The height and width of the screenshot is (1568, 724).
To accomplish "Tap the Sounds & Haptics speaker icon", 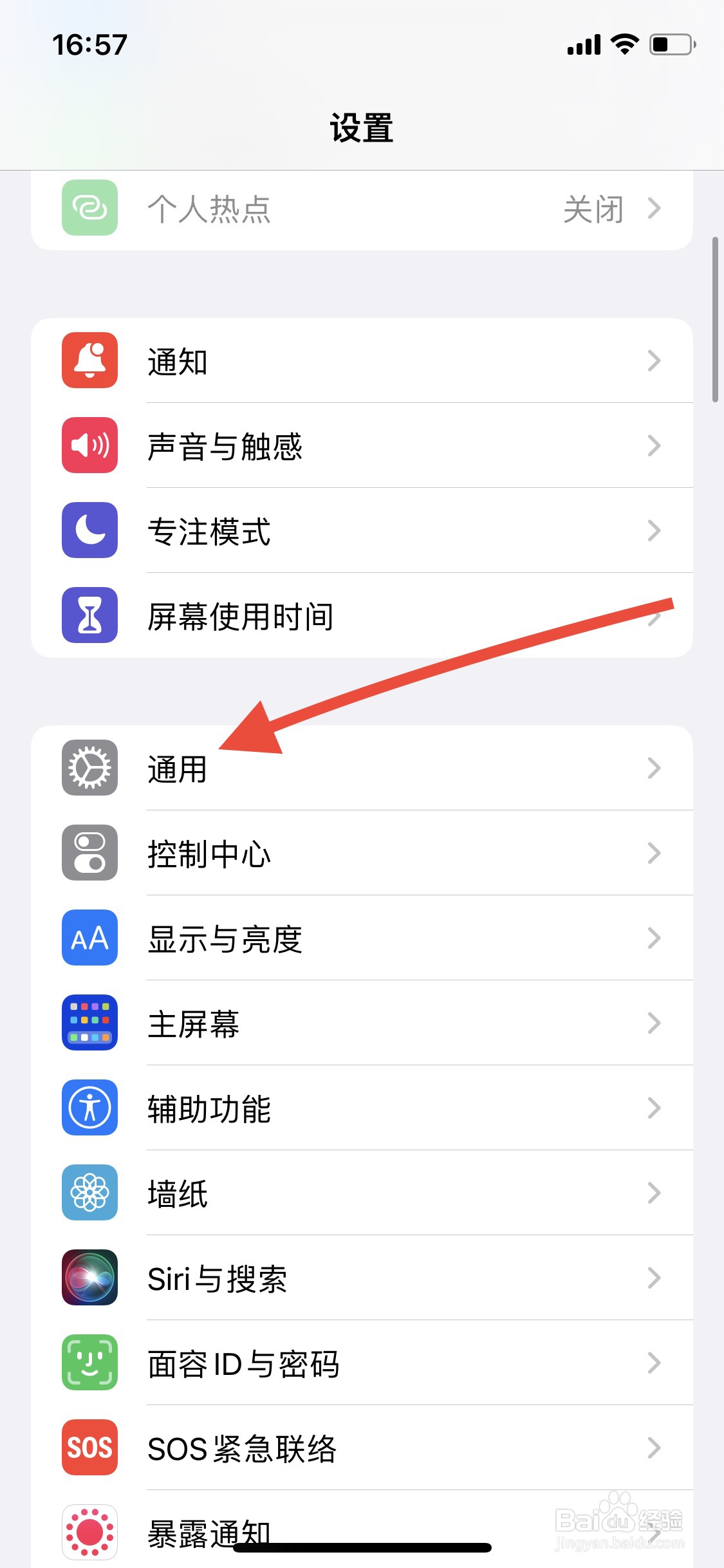I will [x=89, y=445].
